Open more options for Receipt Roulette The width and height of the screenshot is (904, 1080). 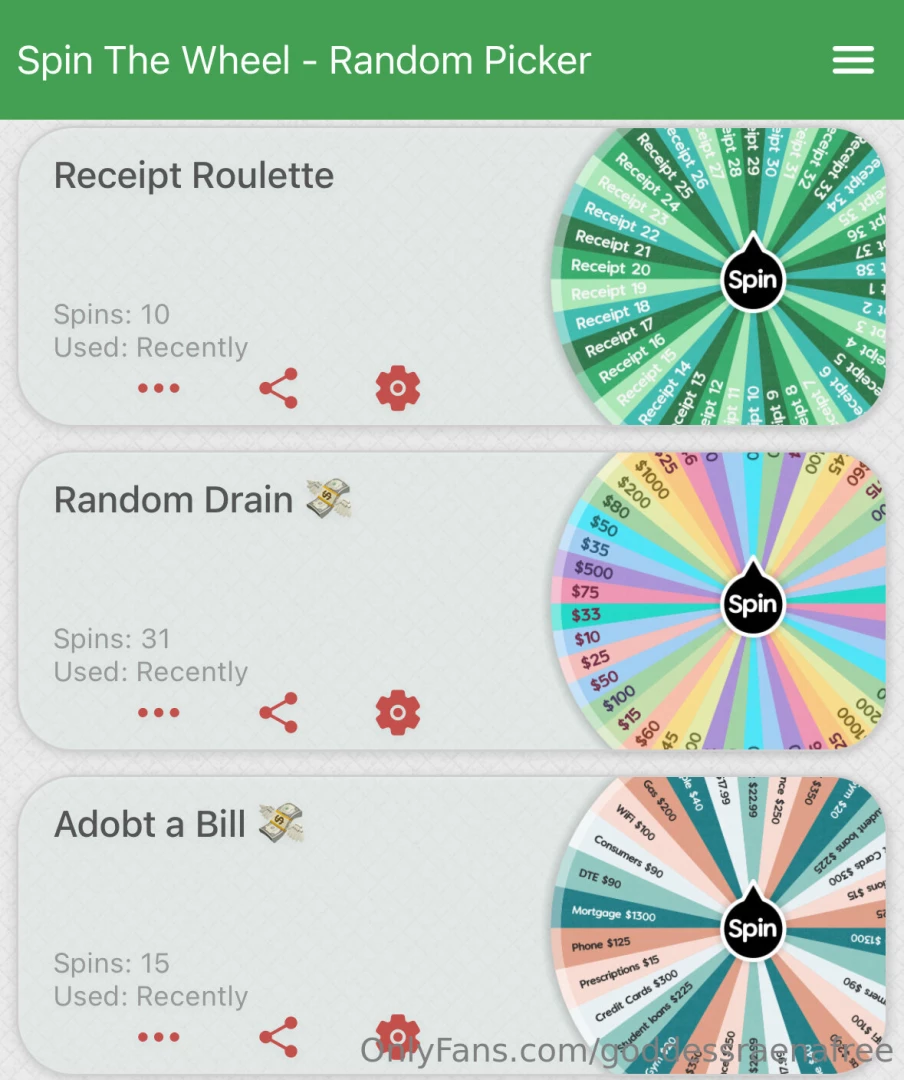point(159,388)
